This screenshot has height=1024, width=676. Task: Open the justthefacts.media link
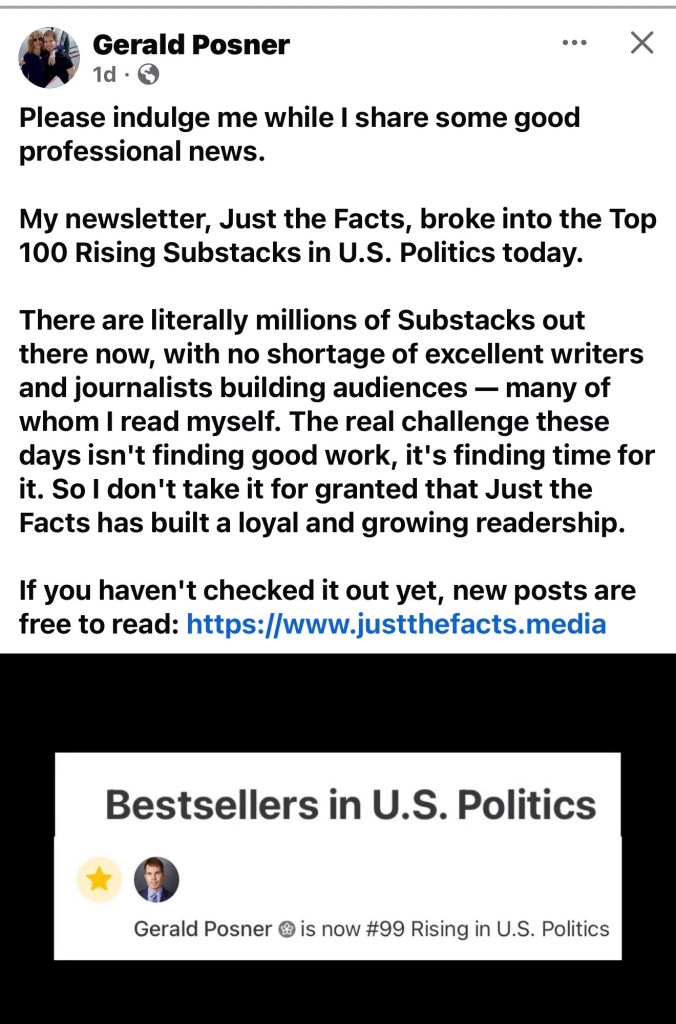click(396, 624)
